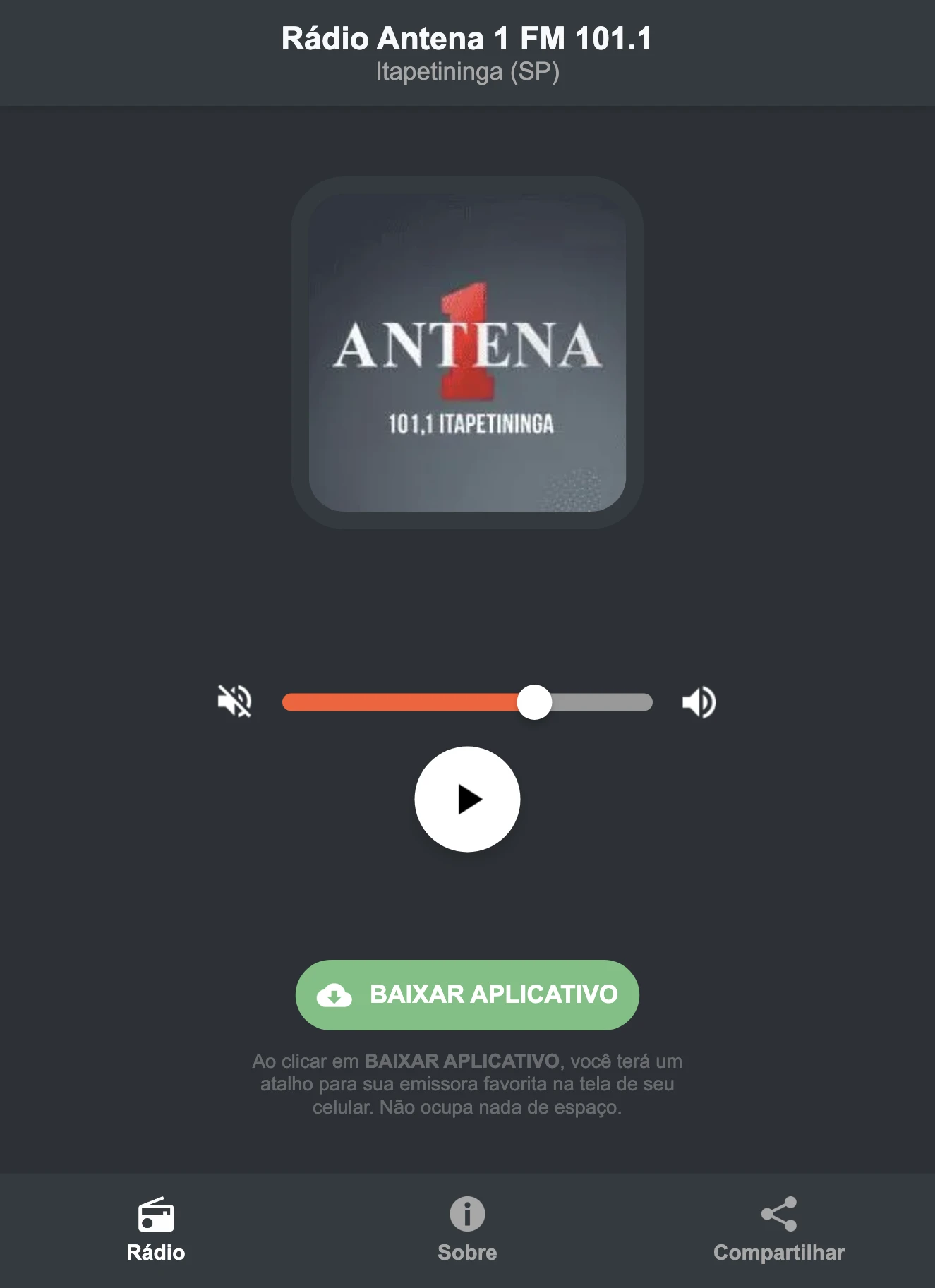The width and height of the screenshot is (935, 1288).
Task: Start playback of Antena 1 stream
Action: pos(467,798)
